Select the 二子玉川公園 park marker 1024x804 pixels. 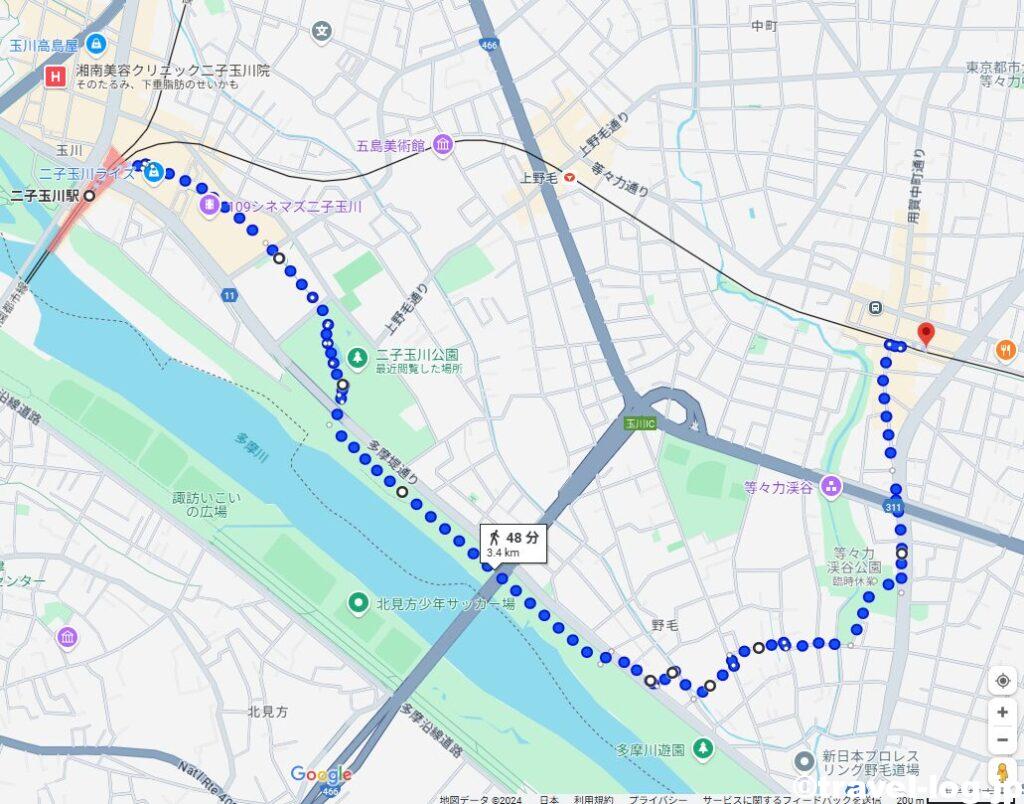(x=358, y=356)
